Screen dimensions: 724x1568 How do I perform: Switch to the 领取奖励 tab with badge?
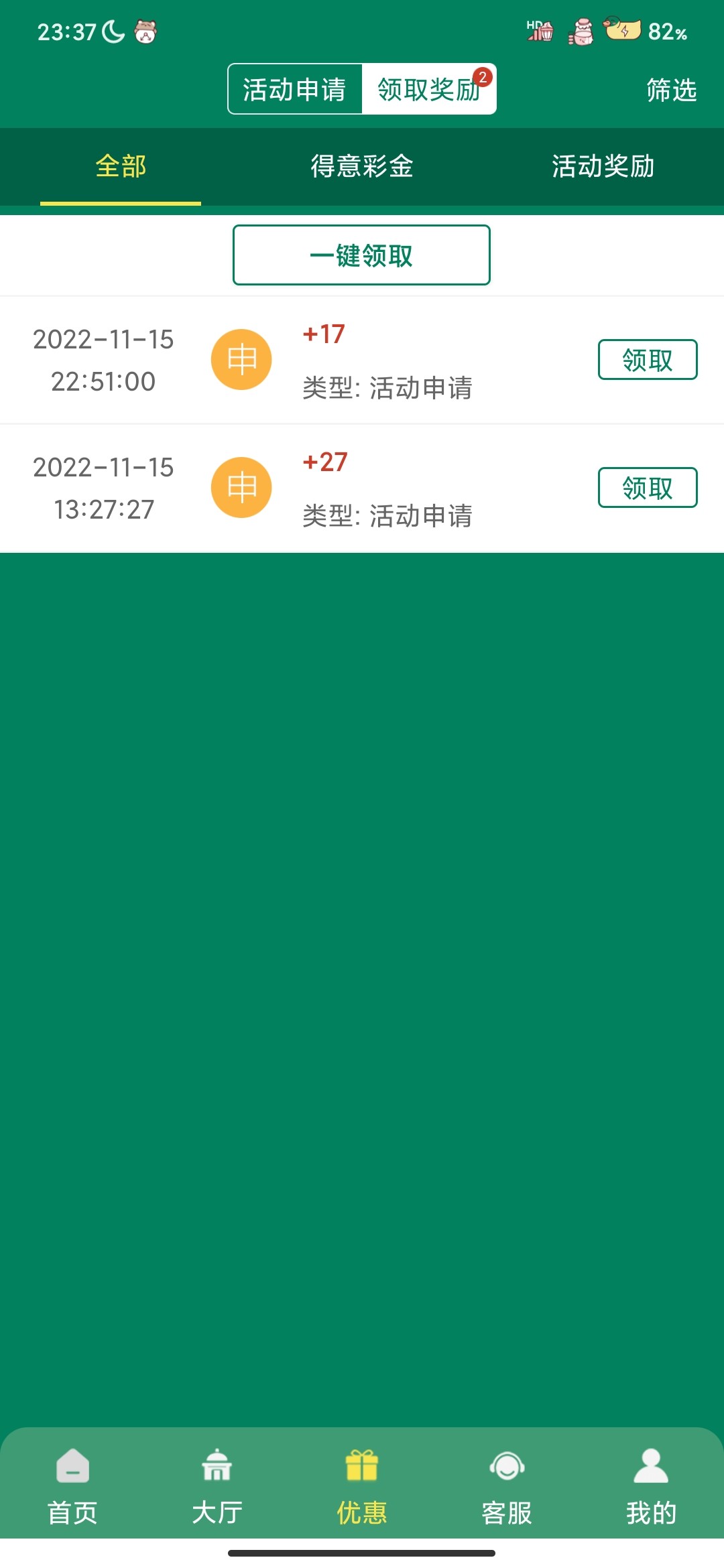(429, 88)
